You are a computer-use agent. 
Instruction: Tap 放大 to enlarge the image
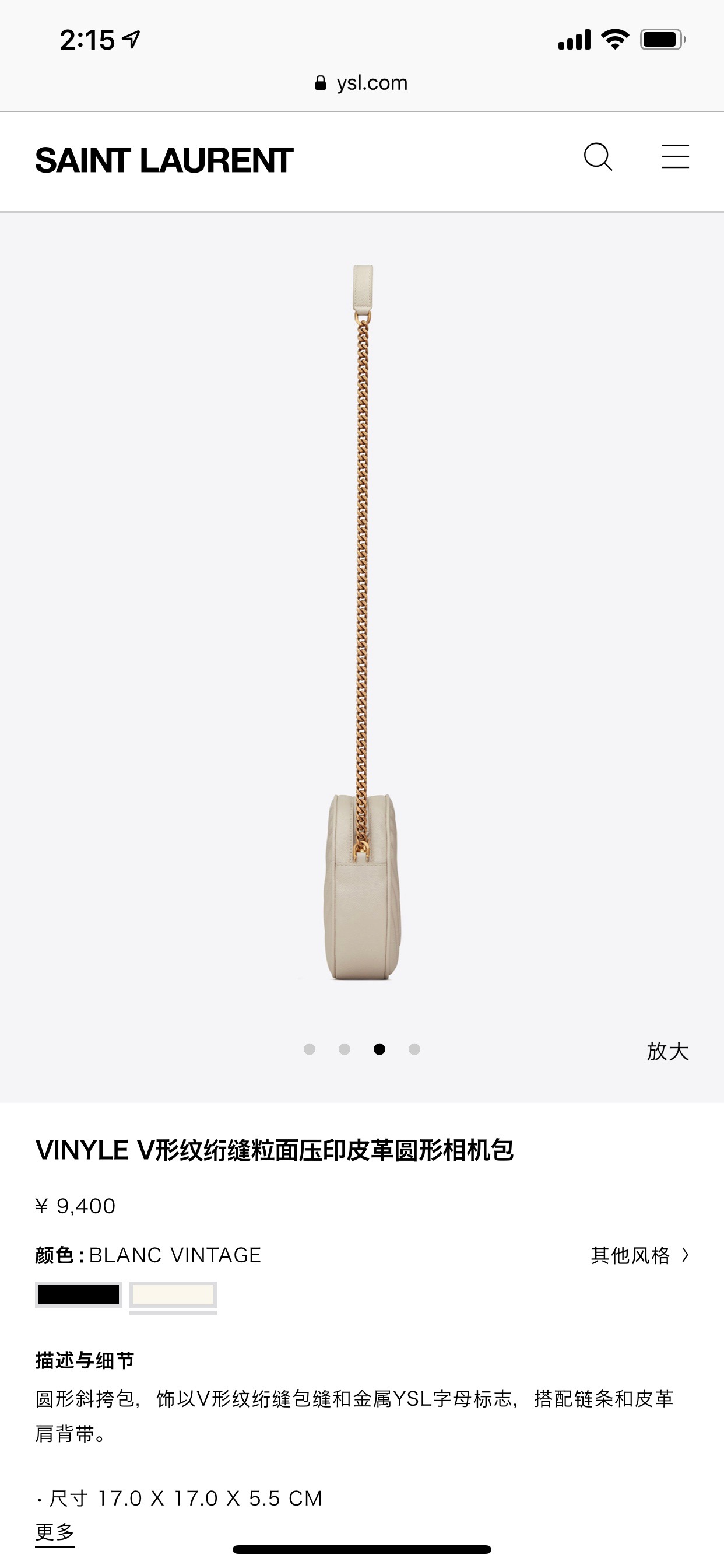pos(667,1051)
